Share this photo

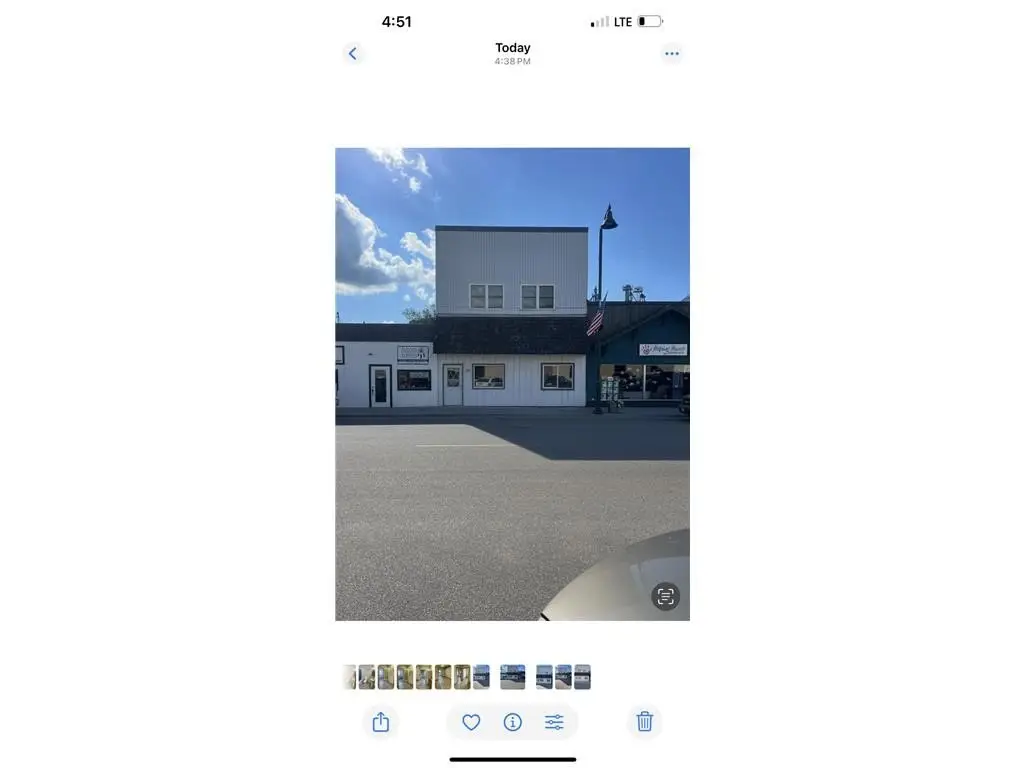tap(380, 722)
